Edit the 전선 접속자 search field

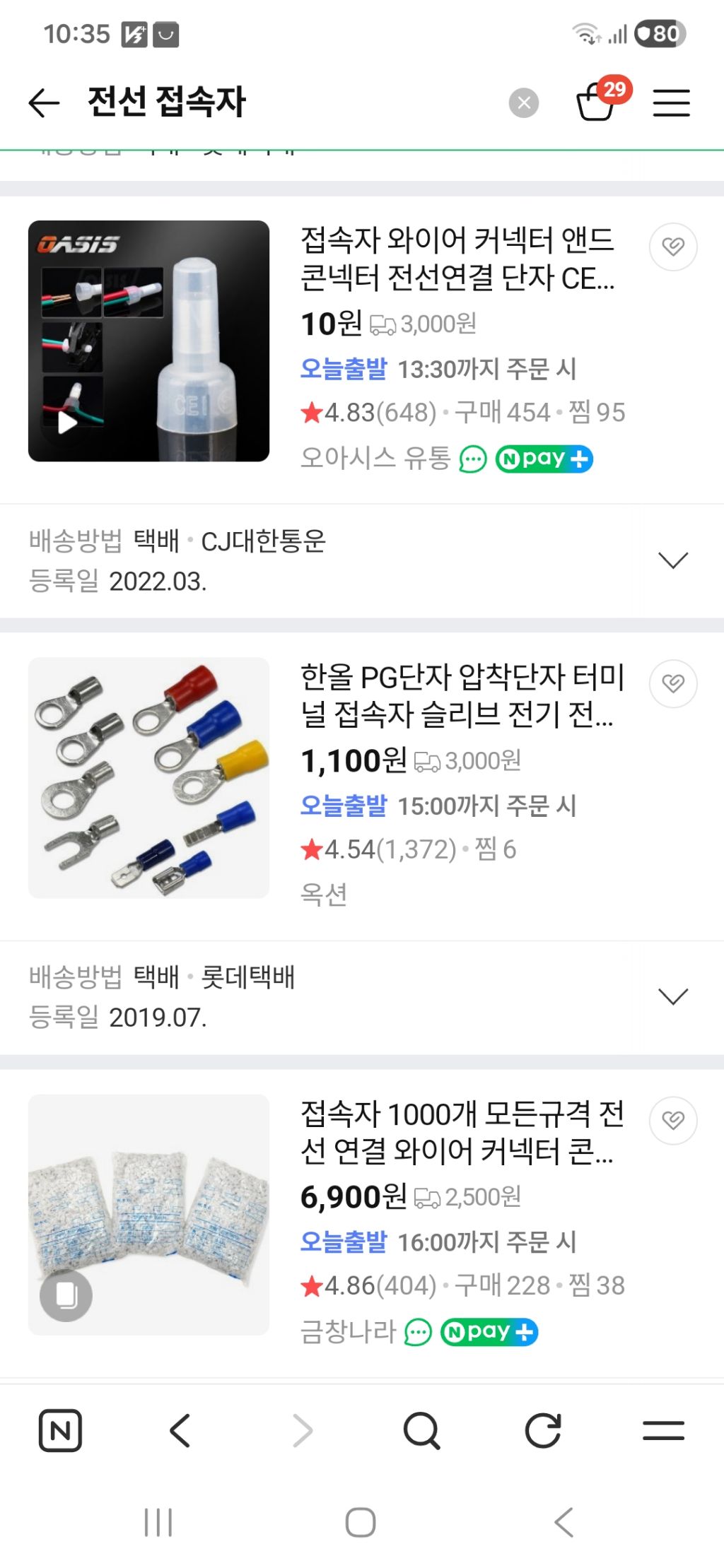tap(283, 102)
